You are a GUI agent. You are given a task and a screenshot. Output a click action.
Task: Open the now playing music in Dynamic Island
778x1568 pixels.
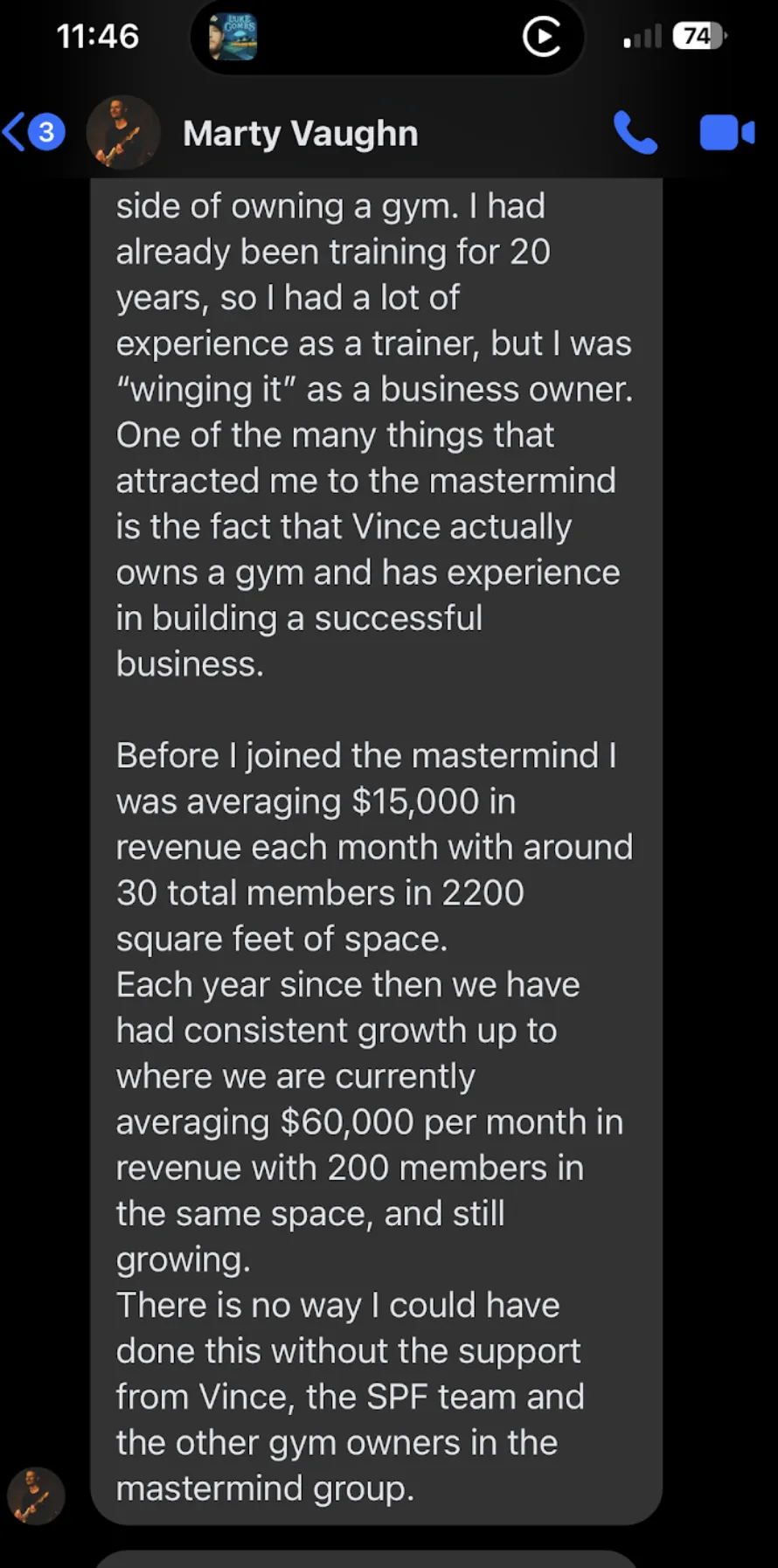click(x=233, y=38)
